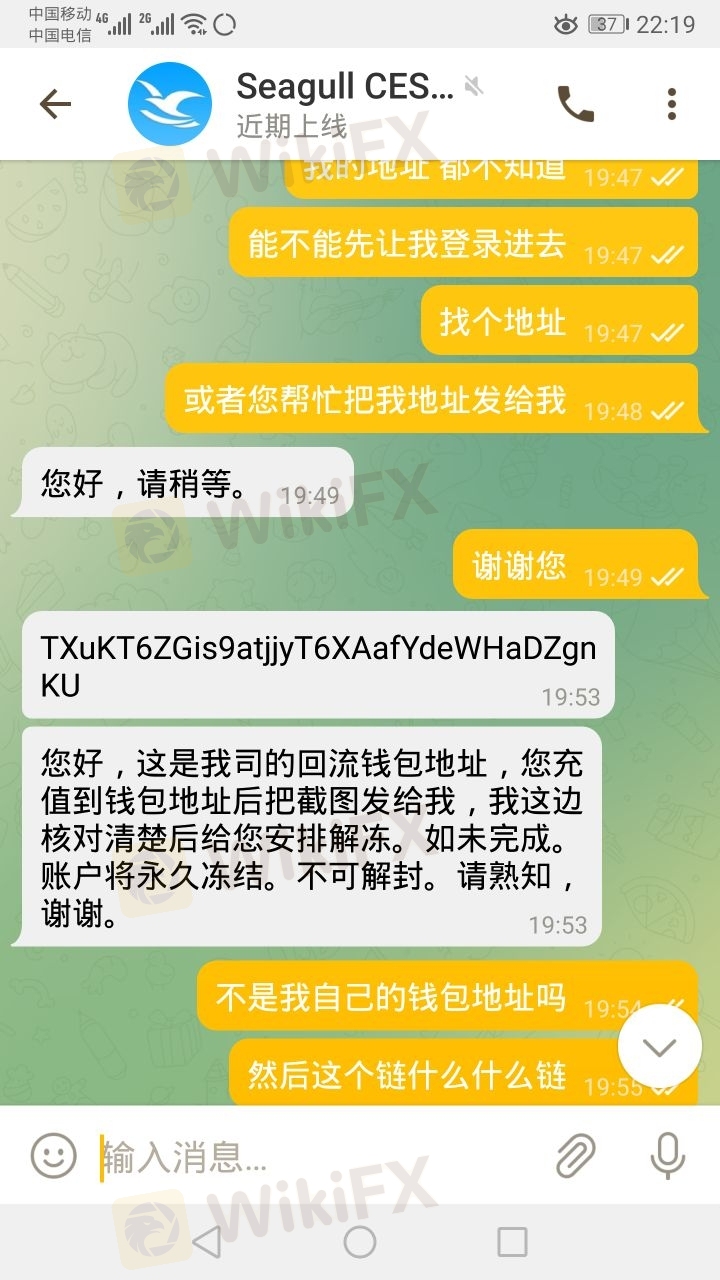Open Seagull CES chat info header
This screenshot has width=720, height=1280.
click(345, 104)
